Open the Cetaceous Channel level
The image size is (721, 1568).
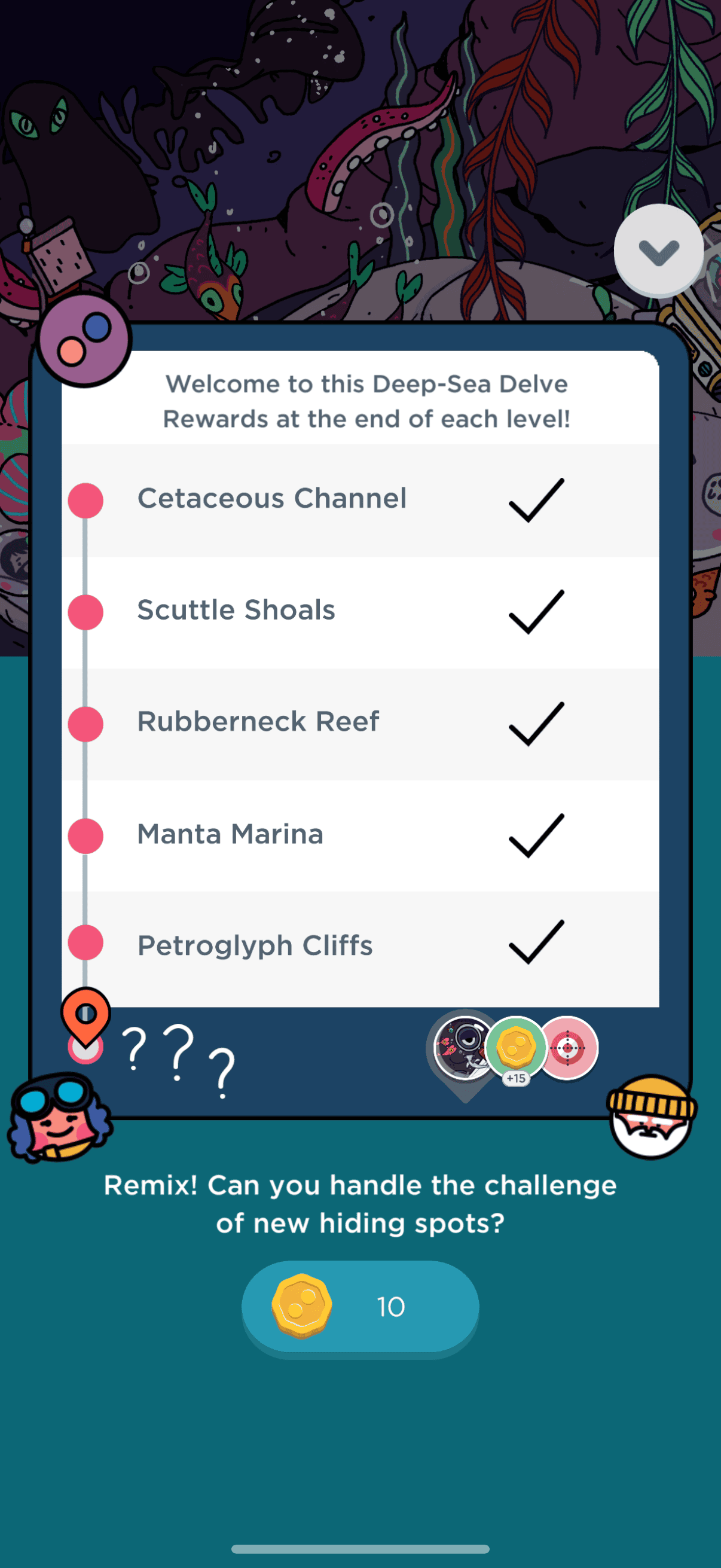(359, 499)
